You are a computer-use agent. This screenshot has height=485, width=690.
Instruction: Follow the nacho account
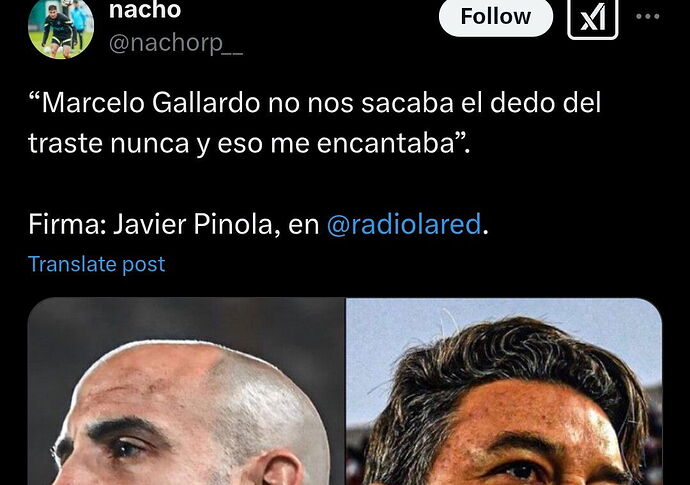click(x=495, y=17)
